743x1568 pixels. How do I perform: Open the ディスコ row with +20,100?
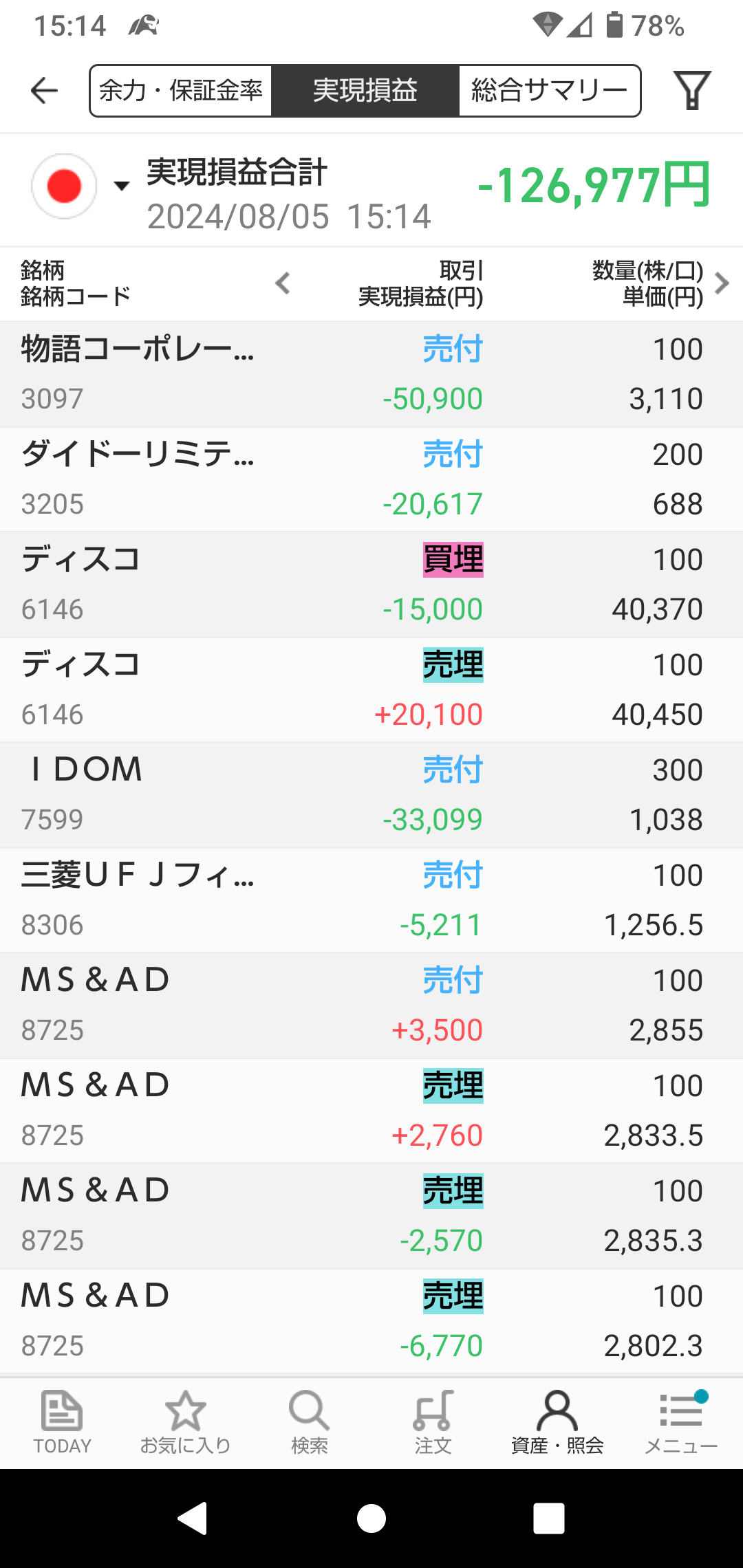[x=371, y=690]
